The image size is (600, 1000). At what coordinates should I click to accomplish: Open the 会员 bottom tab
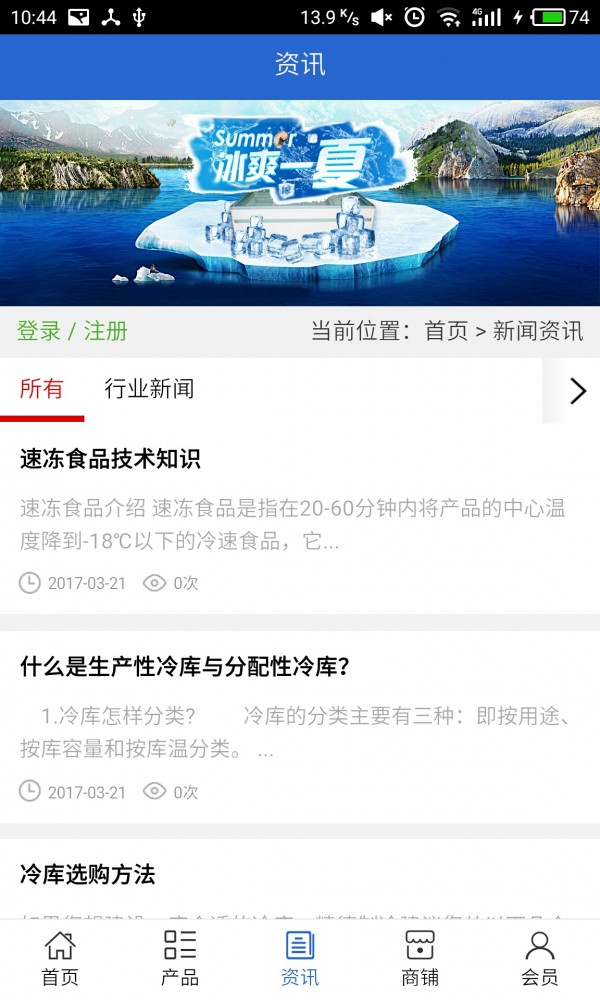(540, 958)
